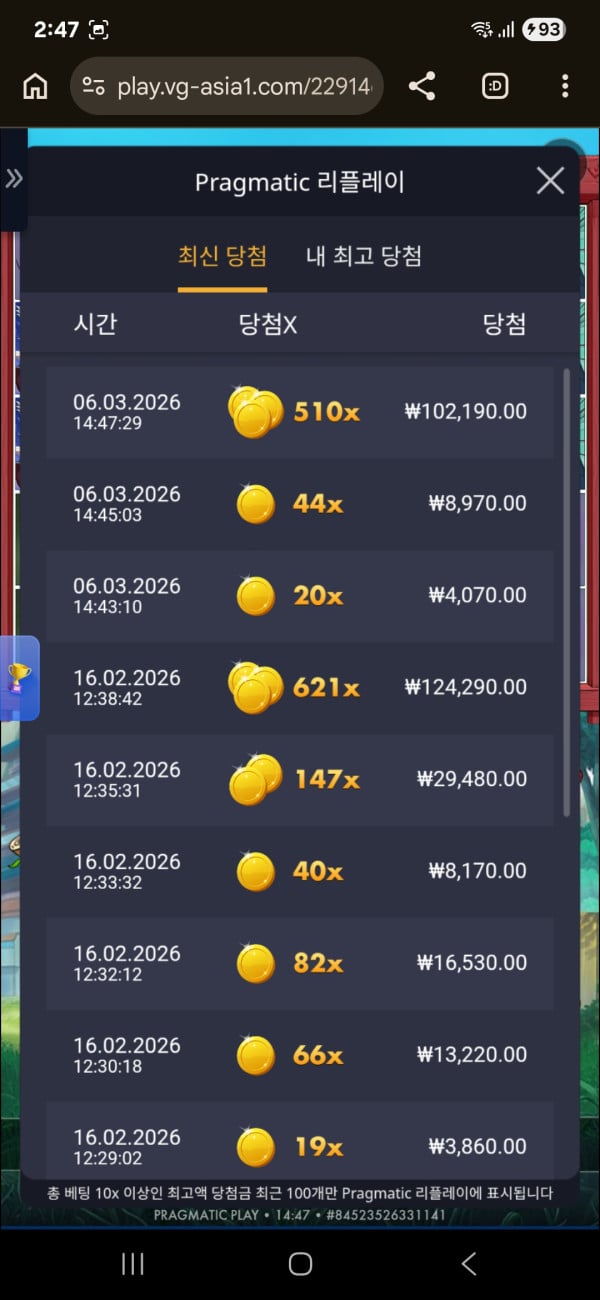
Task: Open the 147x win replay
Action: (x=299, y=779)
